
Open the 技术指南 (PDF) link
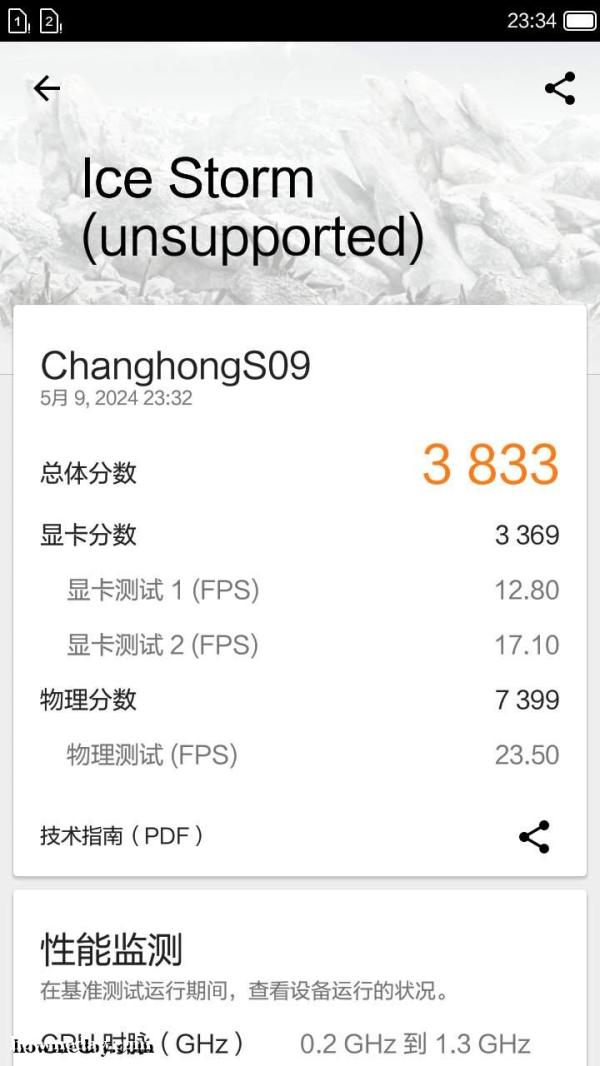[x=122, y=836]
